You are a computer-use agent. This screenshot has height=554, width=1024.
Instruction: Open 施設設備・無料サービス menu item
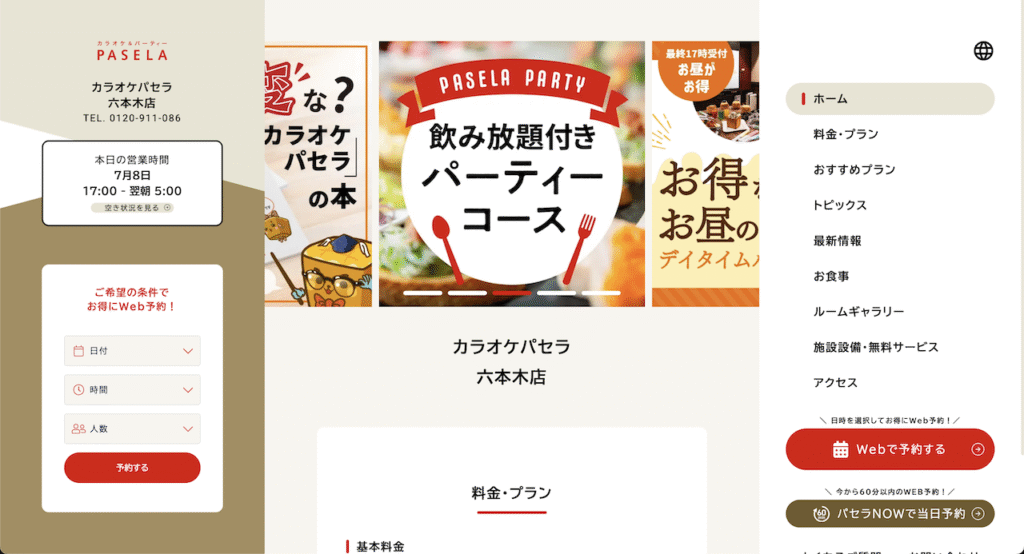(x=876, y=347)
